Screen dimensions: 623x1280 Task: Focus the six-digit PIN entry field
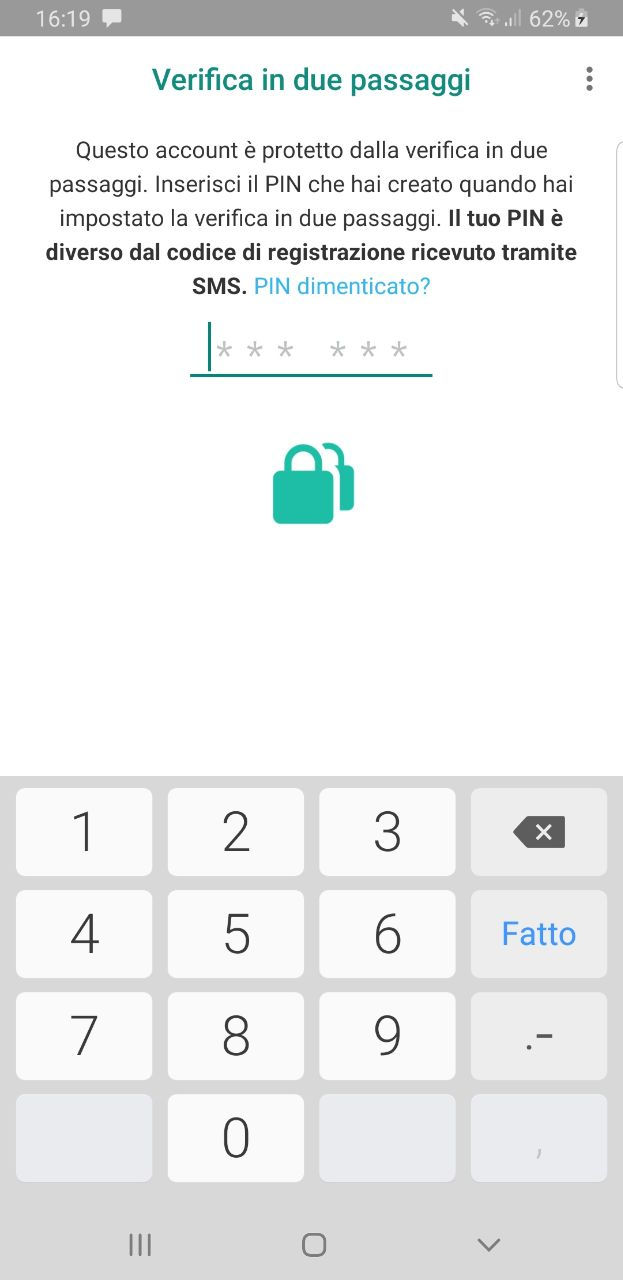coord(311,350)
